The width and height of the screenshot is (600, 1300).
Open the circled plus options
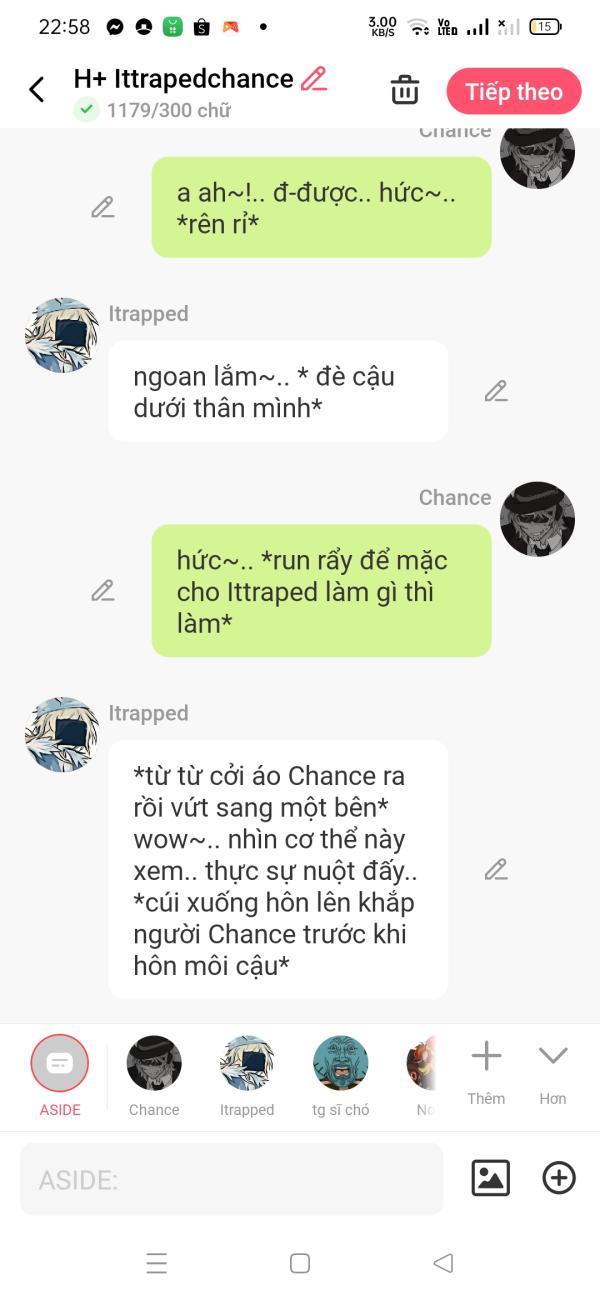click(x=559, y=1178)
